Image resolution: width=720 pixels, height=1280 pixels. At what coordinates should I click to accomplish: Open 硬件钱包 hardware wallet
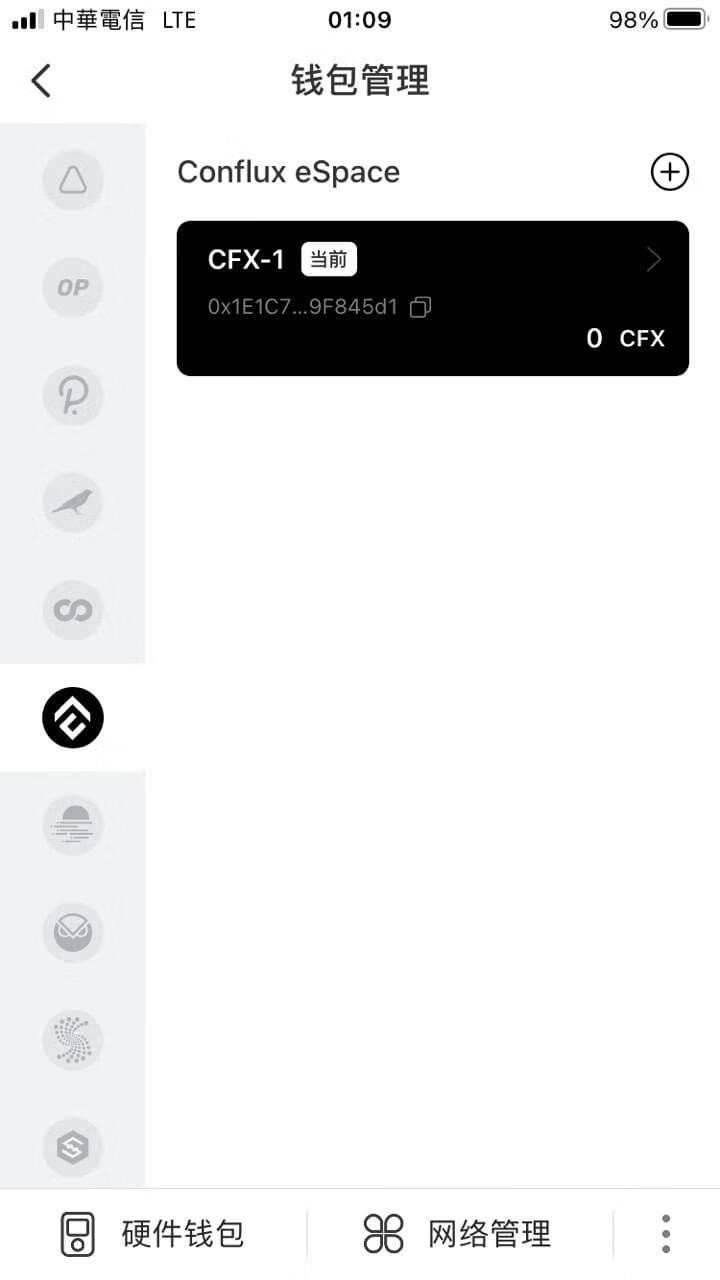click(153, 1234)
